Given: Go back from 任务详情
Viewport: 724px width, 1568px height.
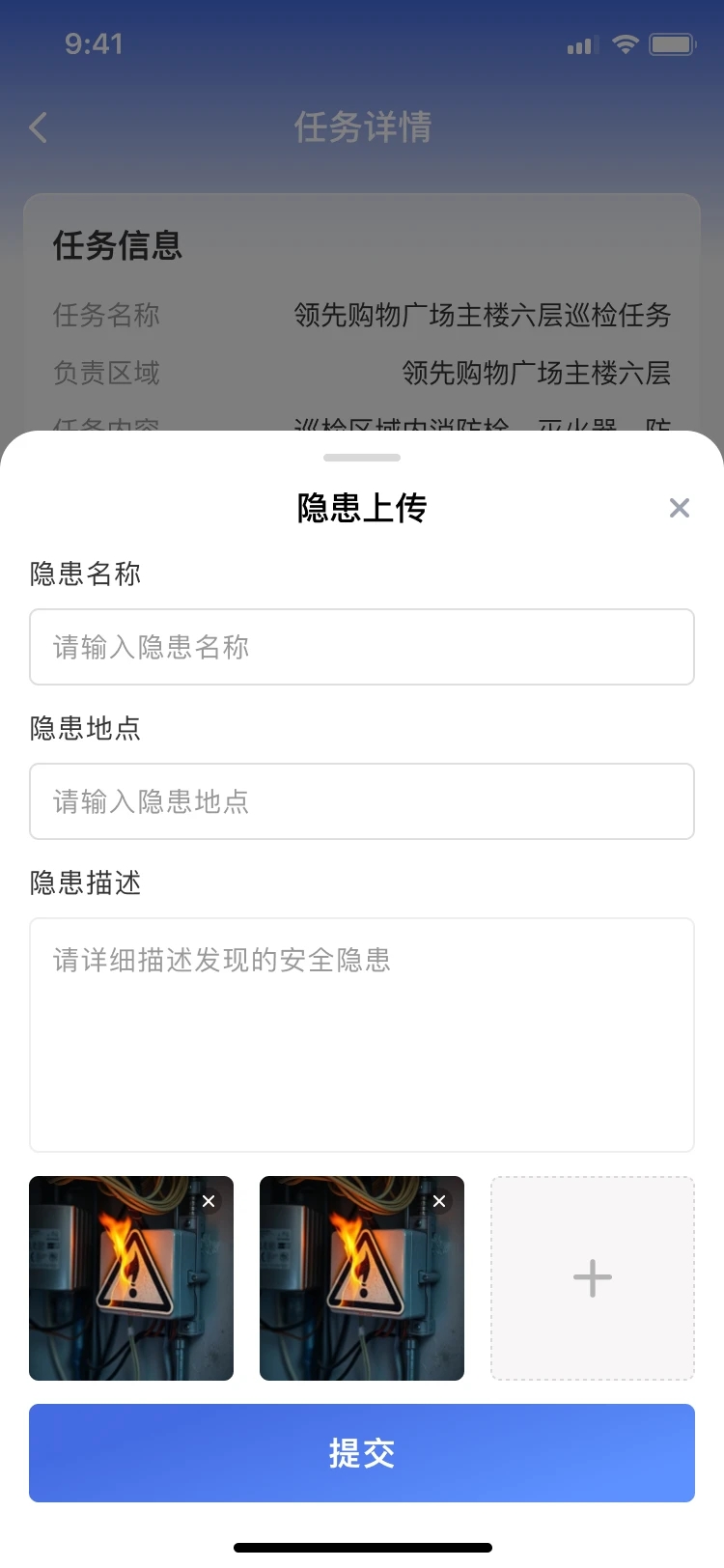Looking at the screenshot, I should tap(39, 127).
